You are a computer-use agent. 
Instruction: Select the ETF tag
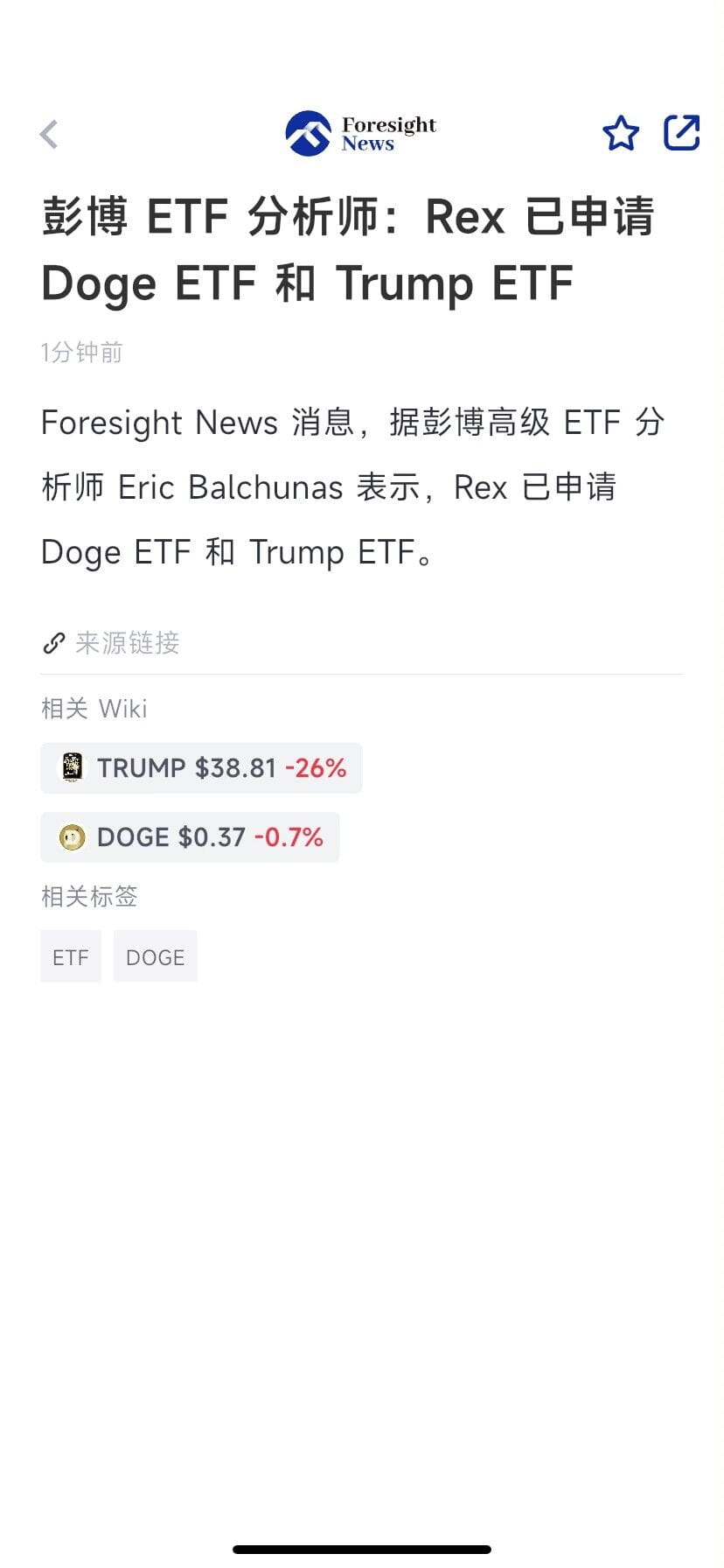[x=71, y=956]
